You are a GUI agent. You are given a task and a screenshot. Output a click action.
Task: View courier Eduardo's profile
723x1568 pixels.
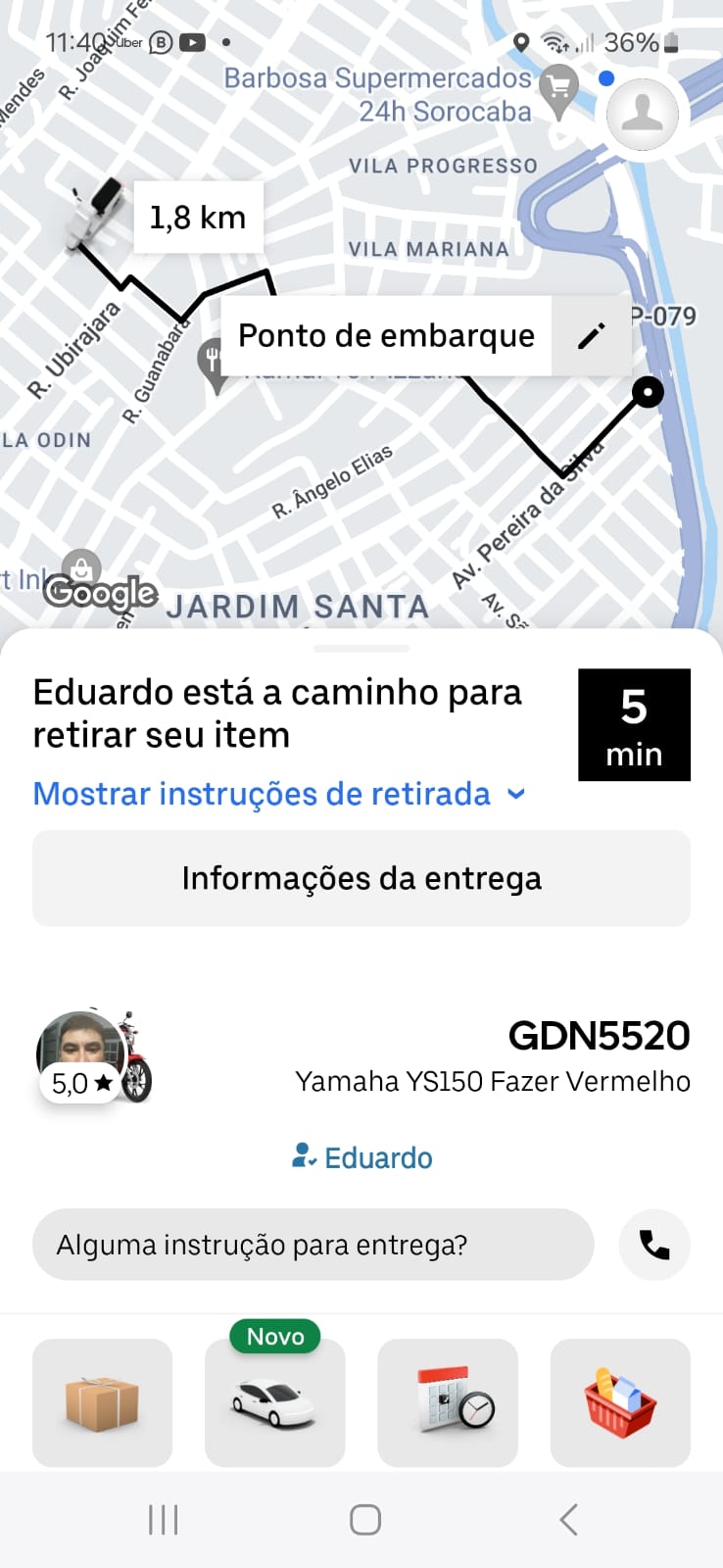tap(362, 1157)
